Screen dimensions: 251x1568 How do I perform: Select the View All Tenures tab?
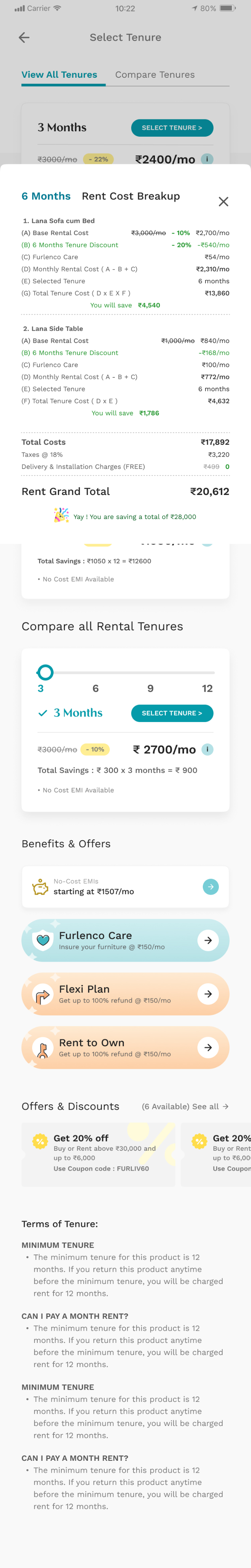pos(59,74)
